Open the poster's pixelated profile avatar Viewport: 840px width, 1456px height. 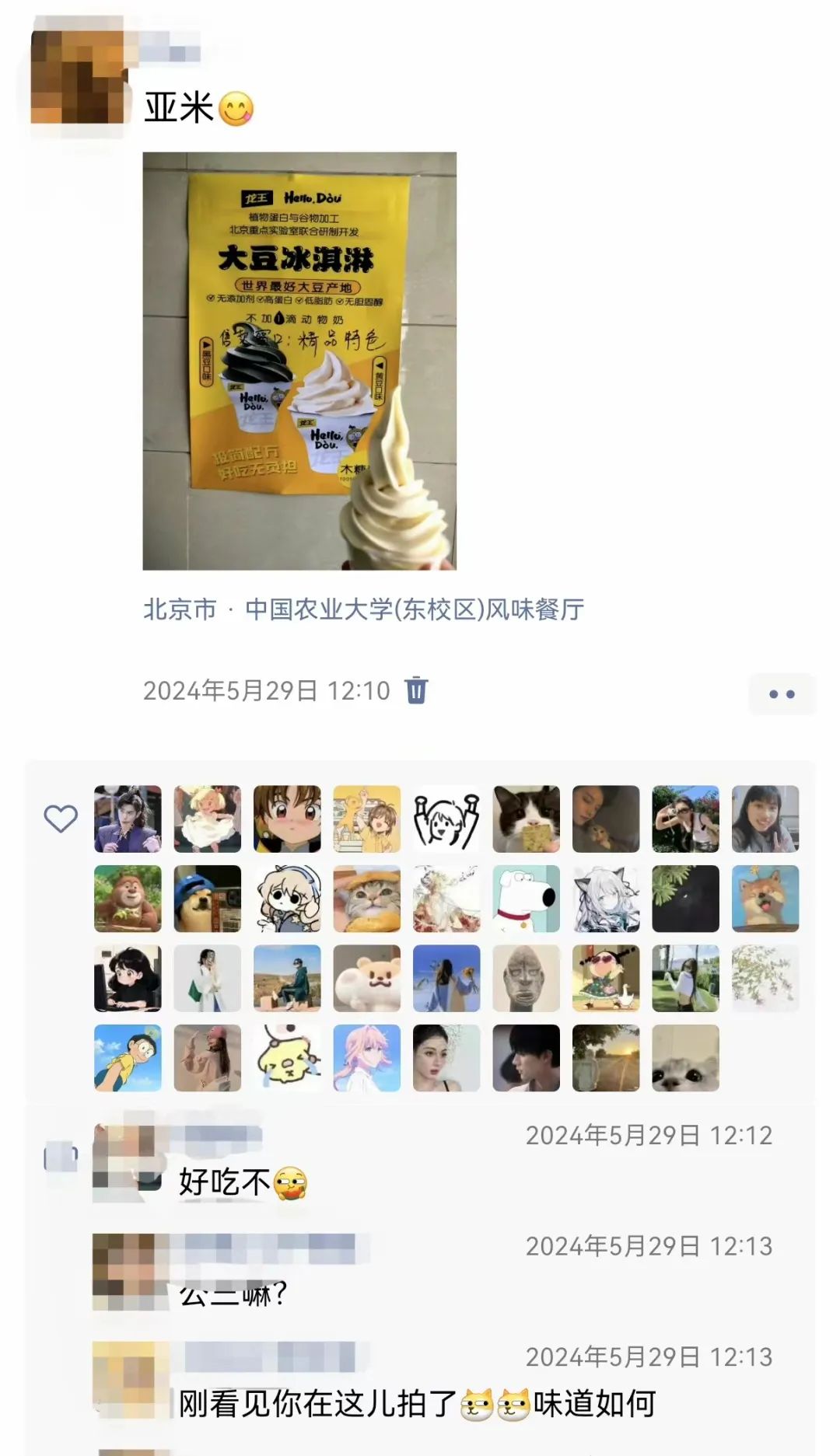[77, 78]
